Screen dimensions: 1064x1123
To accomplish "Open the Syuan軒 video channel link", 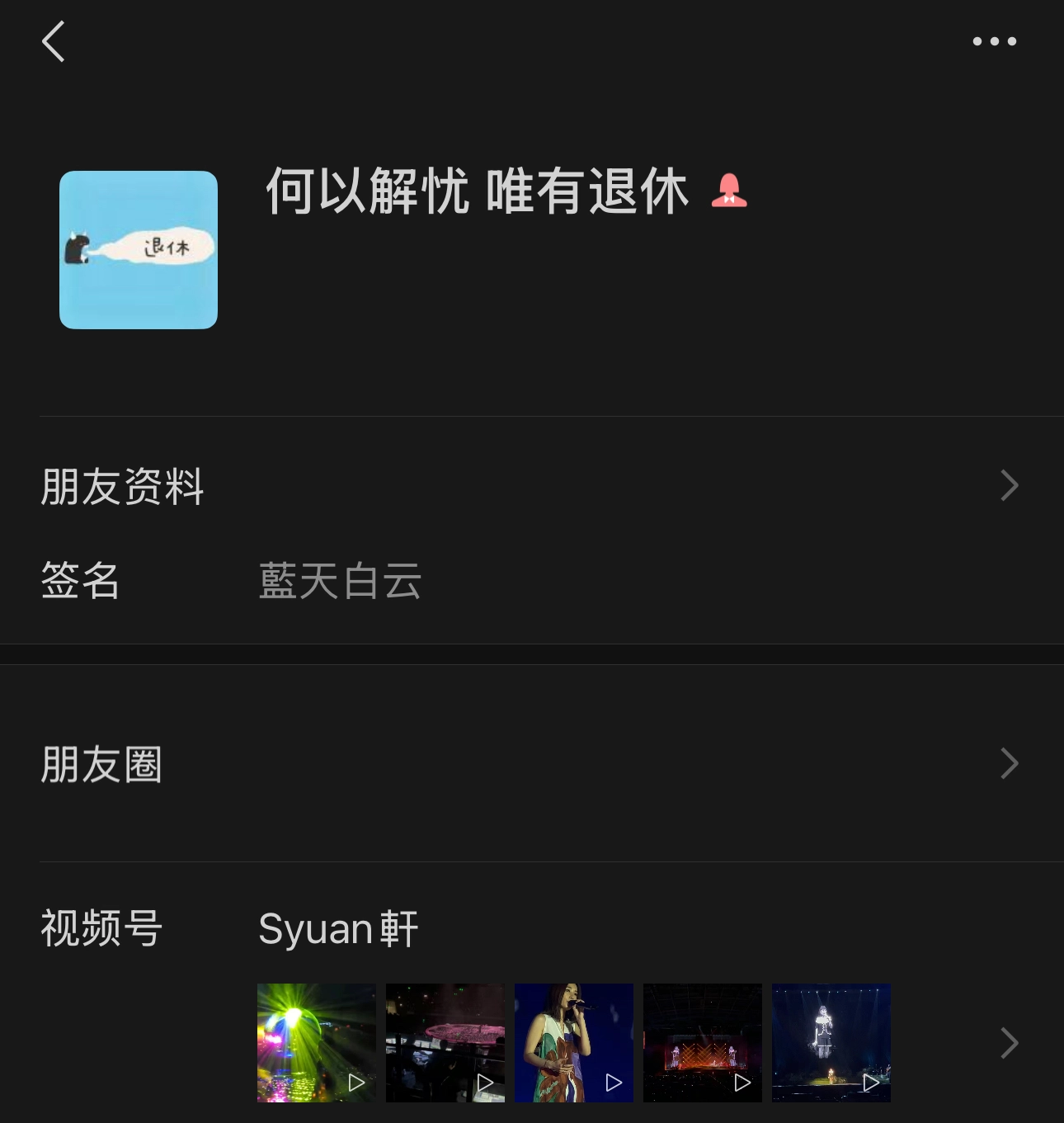I will pyautogui.click(x=337, y=927).
